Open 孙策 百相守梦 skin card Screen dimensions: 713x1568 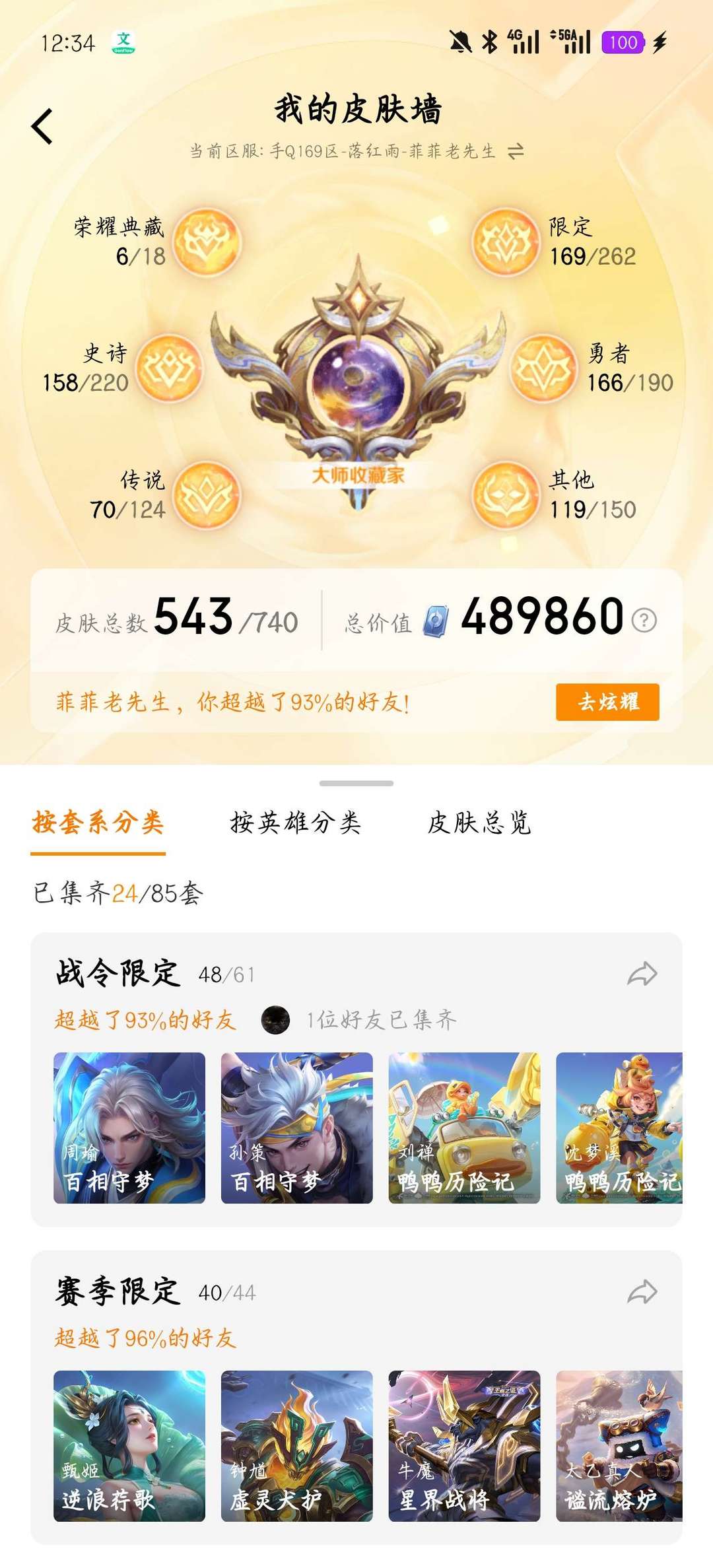tap(296, 1128)
